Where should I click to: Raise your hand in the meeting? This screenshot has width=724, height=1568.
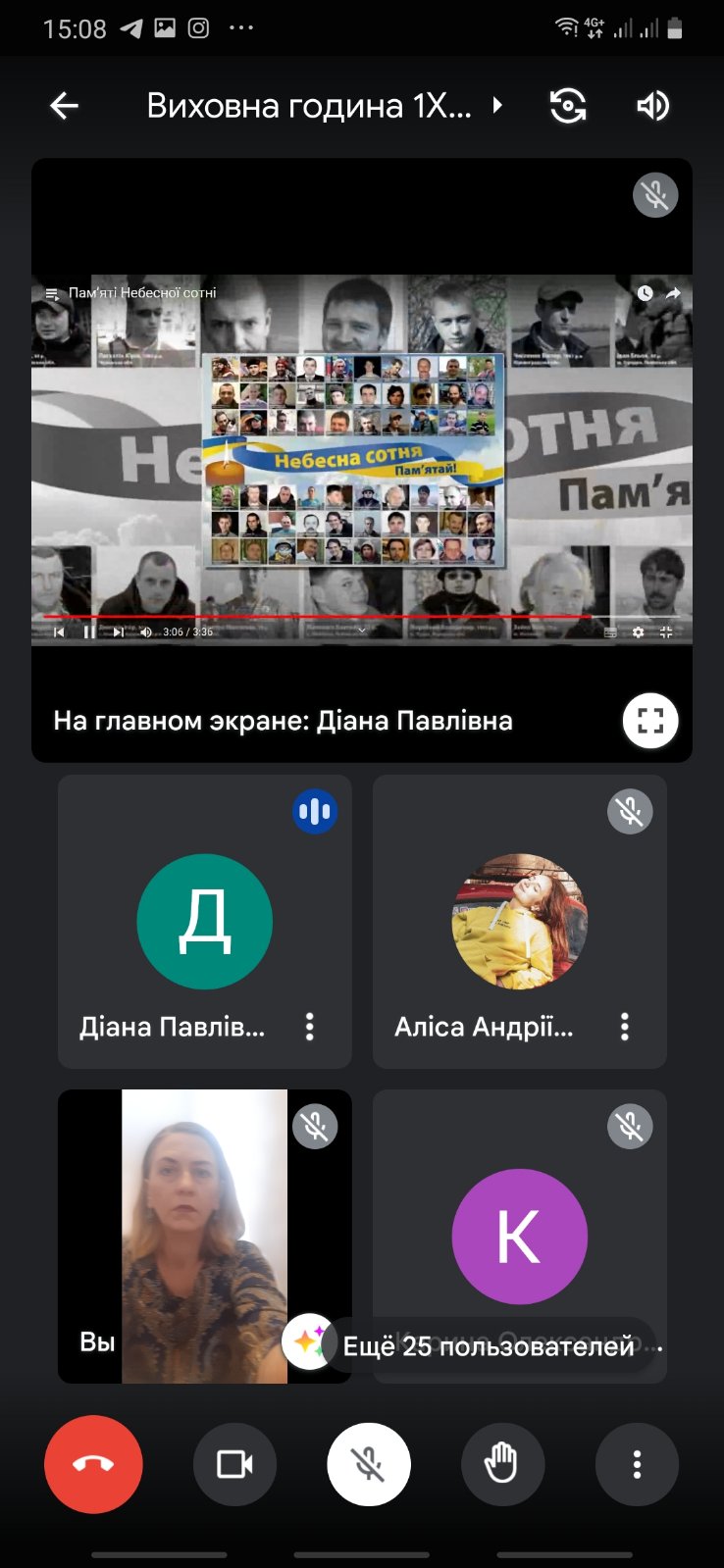[x=502, y=1464]
